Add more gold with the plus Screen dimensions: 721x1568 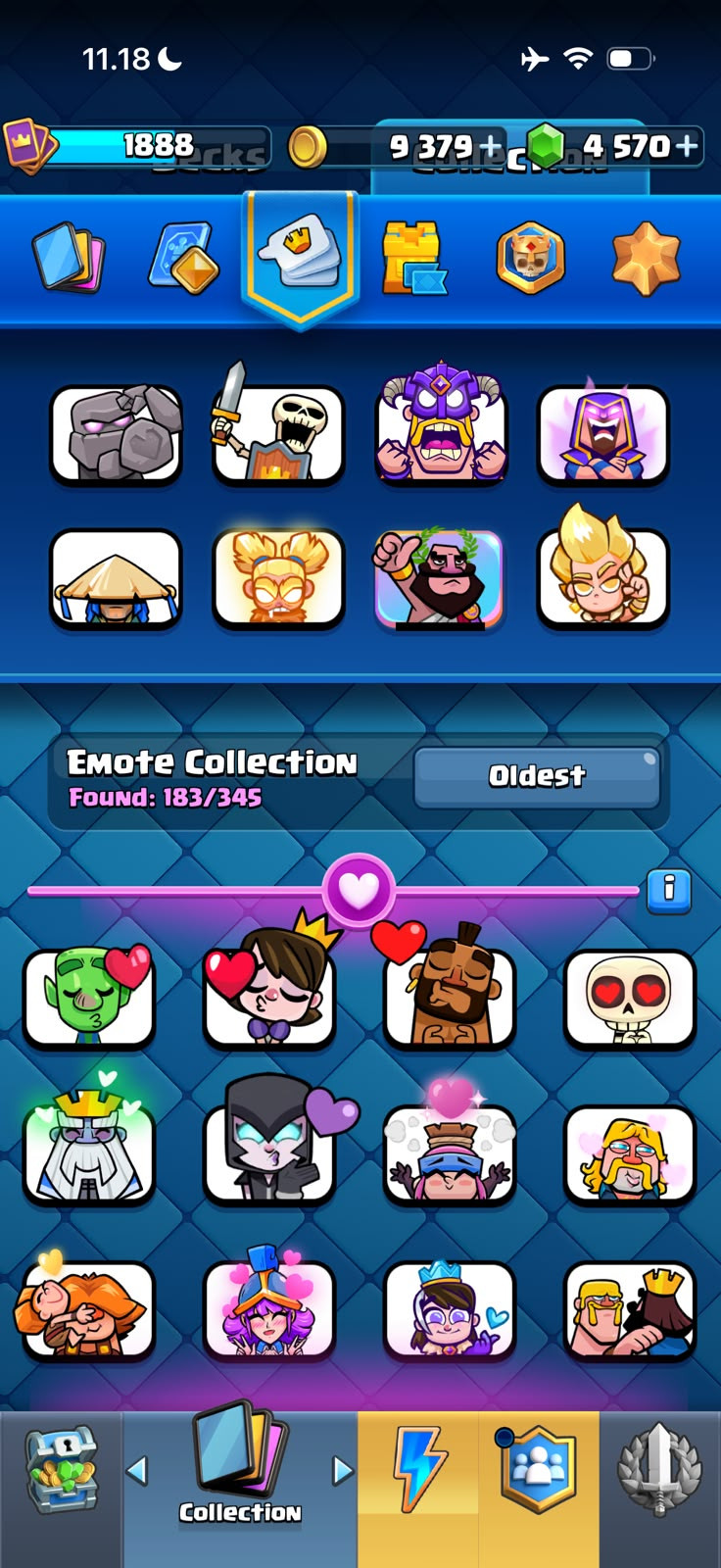(x=490, y=146)
